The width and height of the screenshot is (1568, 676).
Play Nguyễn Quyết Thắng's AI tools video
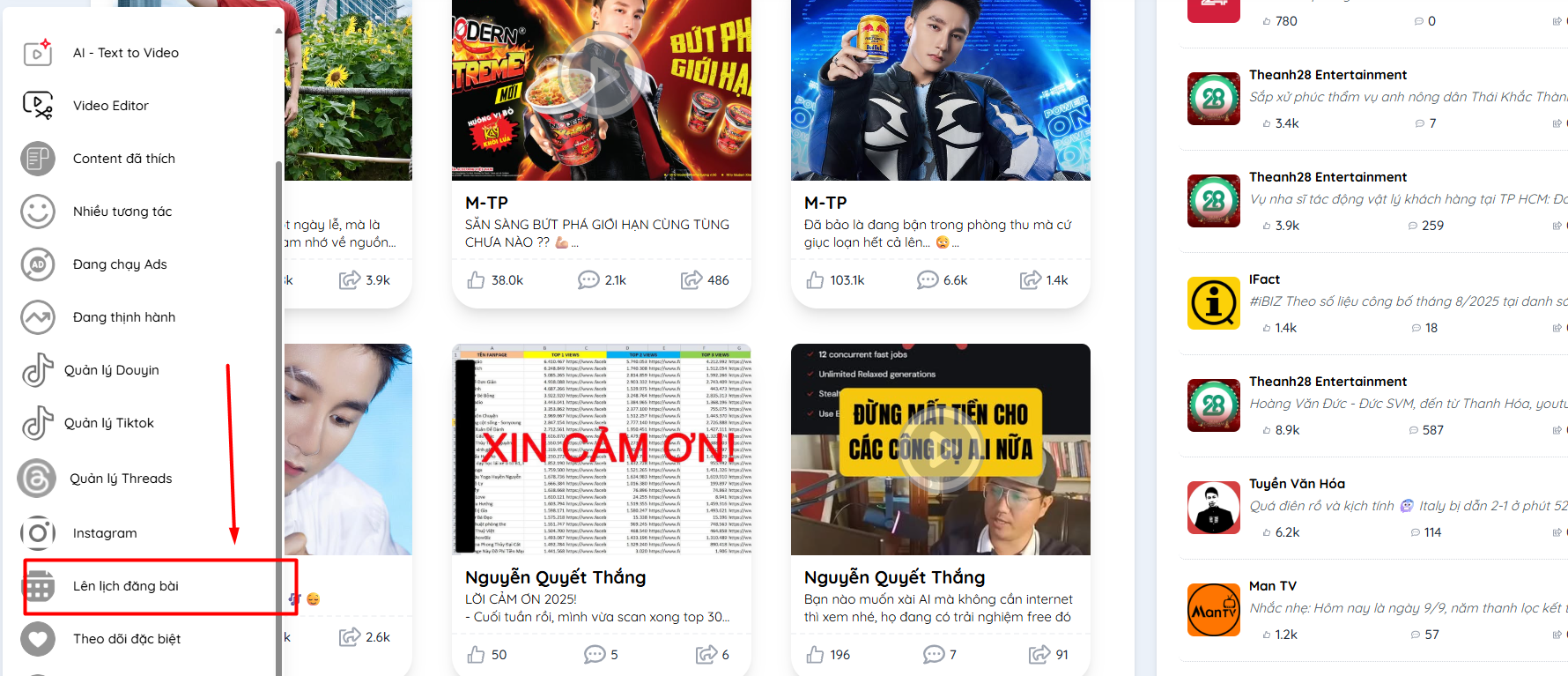940,449
